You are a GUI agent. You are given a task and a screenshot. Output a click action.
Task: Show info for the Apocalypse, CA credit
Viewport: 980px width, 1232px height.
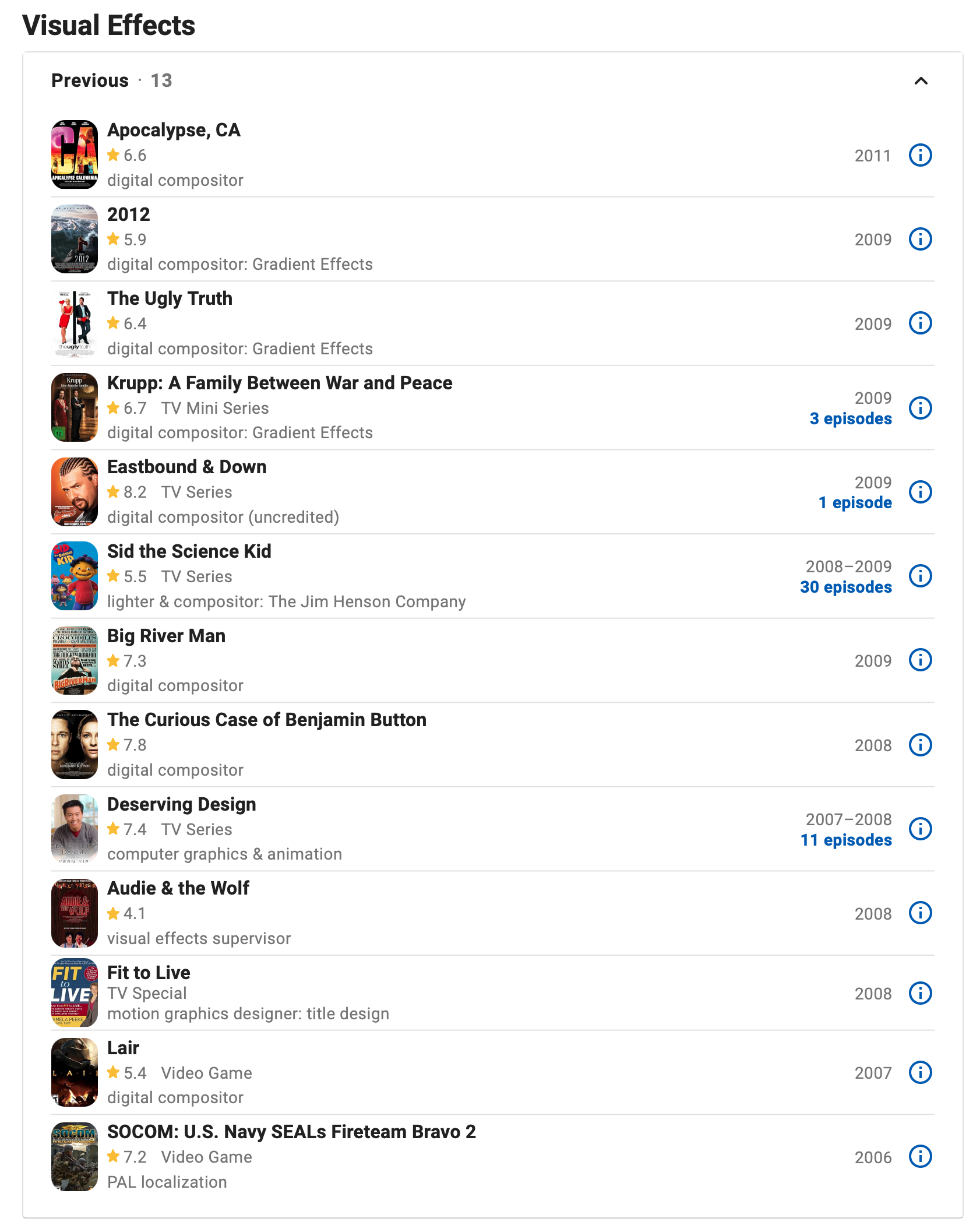pos(921,156)
